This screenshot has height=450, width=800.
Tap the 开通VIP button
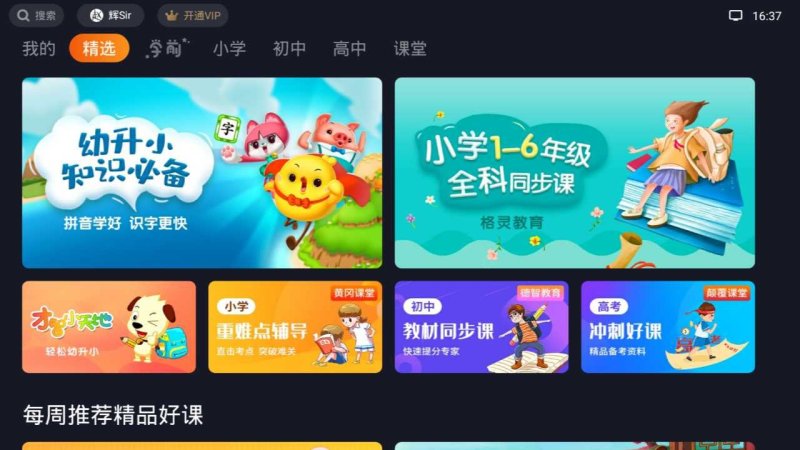click(193, 16)
